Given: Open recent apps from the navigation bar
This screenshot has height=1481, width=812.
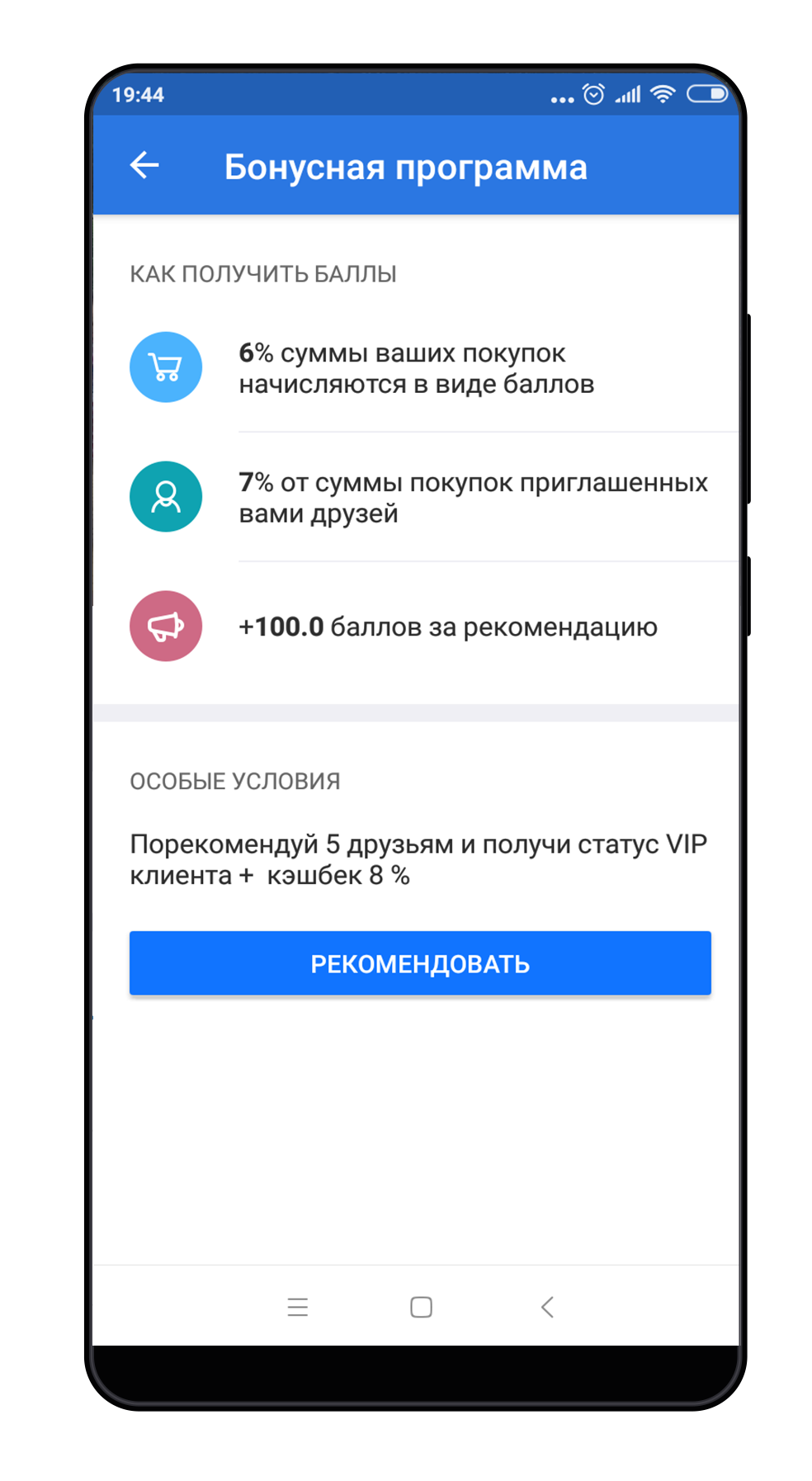Looking at the screenshot, I should point(298,1307).
